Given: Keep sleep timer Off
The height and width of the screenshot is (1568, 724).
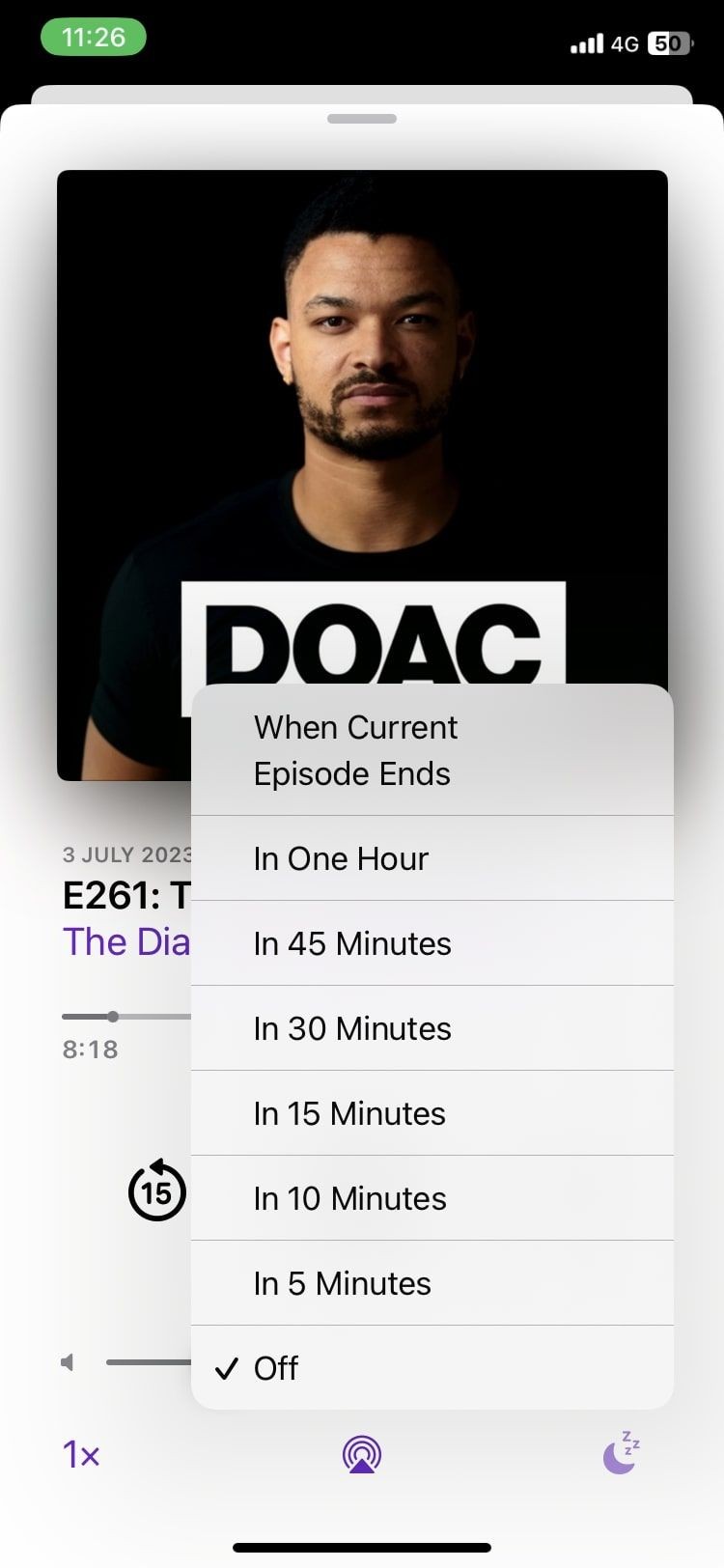Looking at the screenshot, I should (432, 1368).
